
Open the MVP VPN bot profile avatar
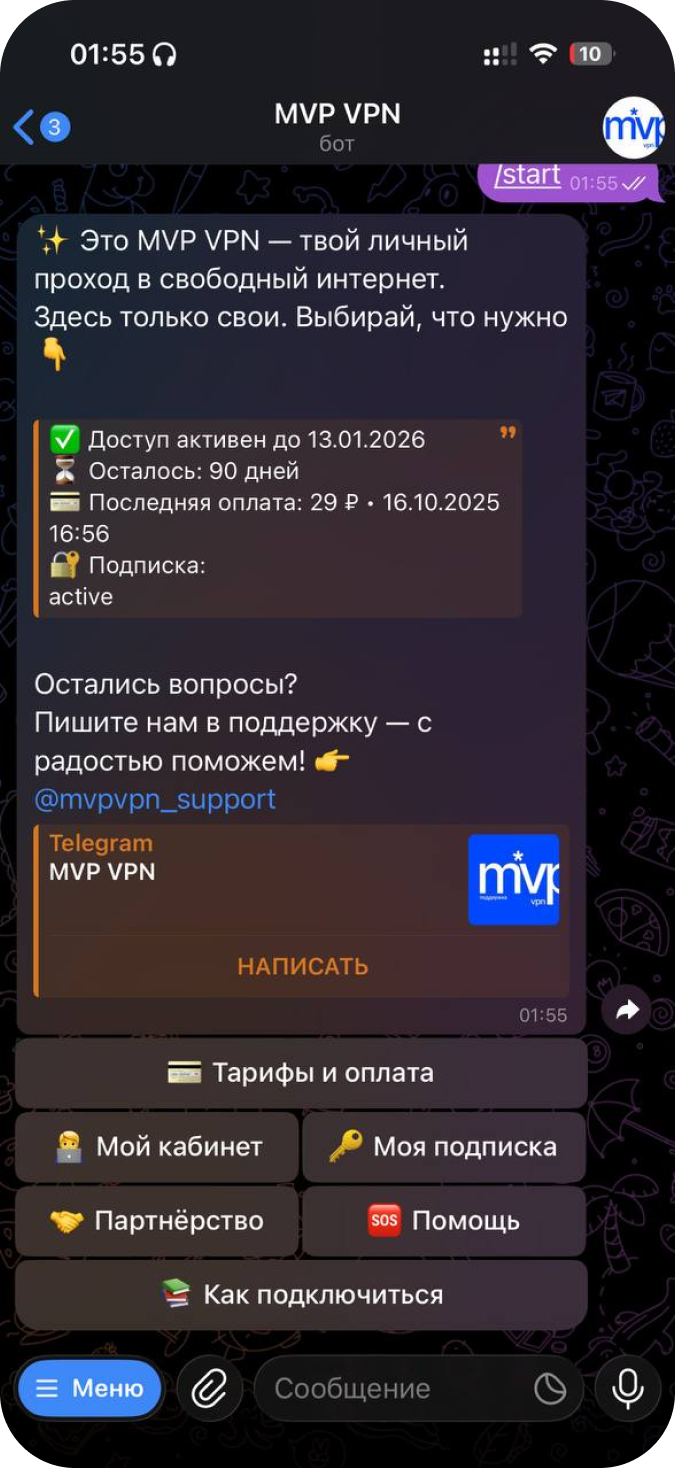633,127
